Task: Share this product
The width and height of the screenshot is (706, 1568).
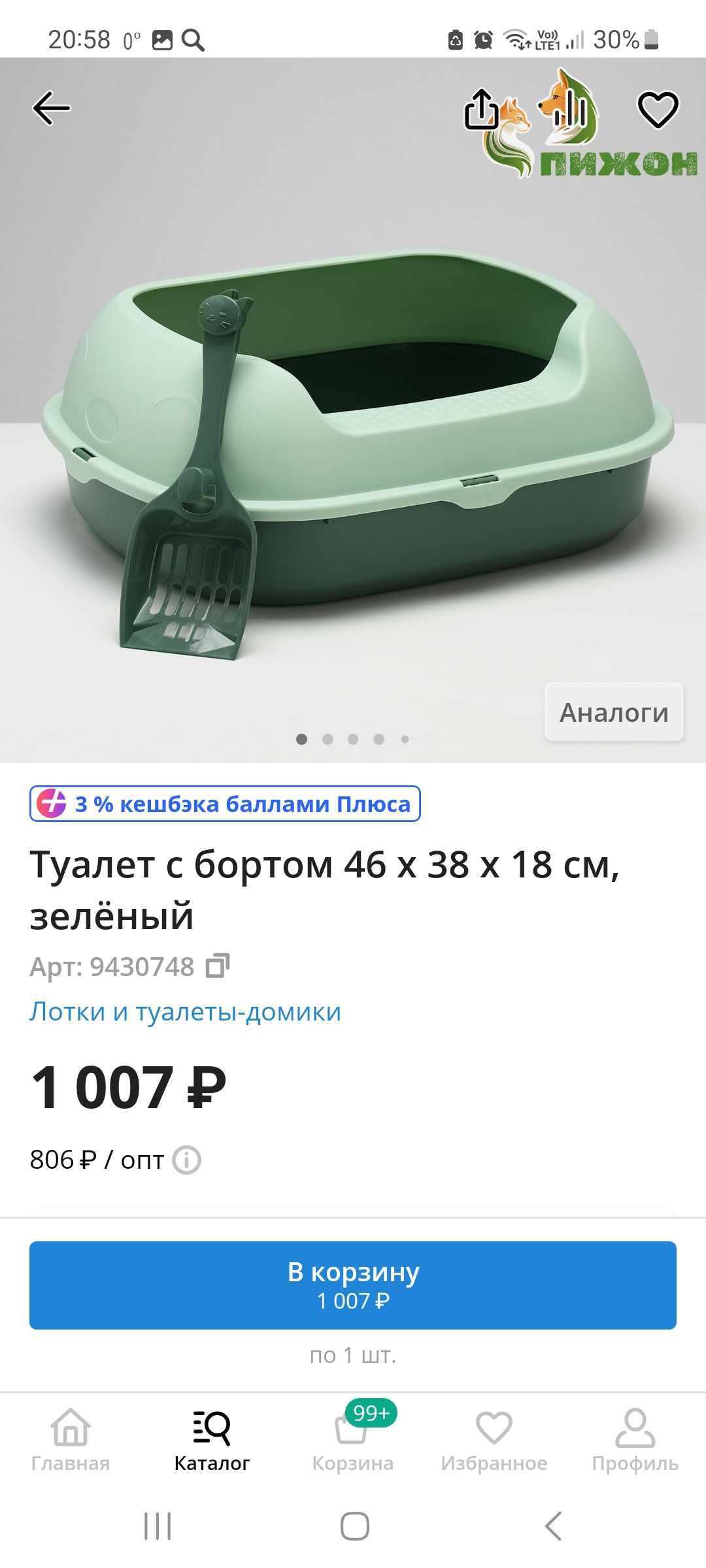Action: pos(481,108)
